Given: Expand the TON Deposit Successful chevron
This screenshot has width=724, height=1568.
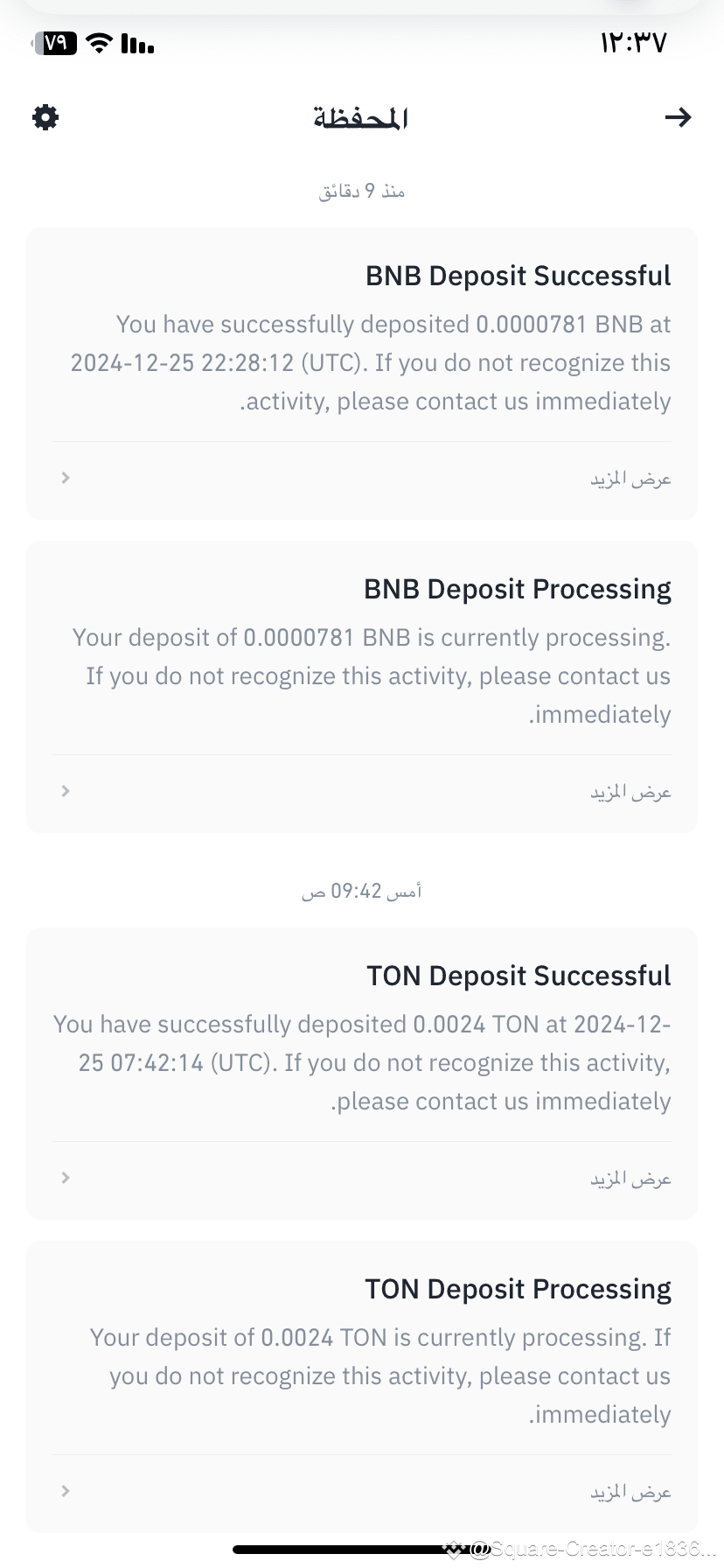Looking at the screenshot, I should click(x=64, y=1177).
